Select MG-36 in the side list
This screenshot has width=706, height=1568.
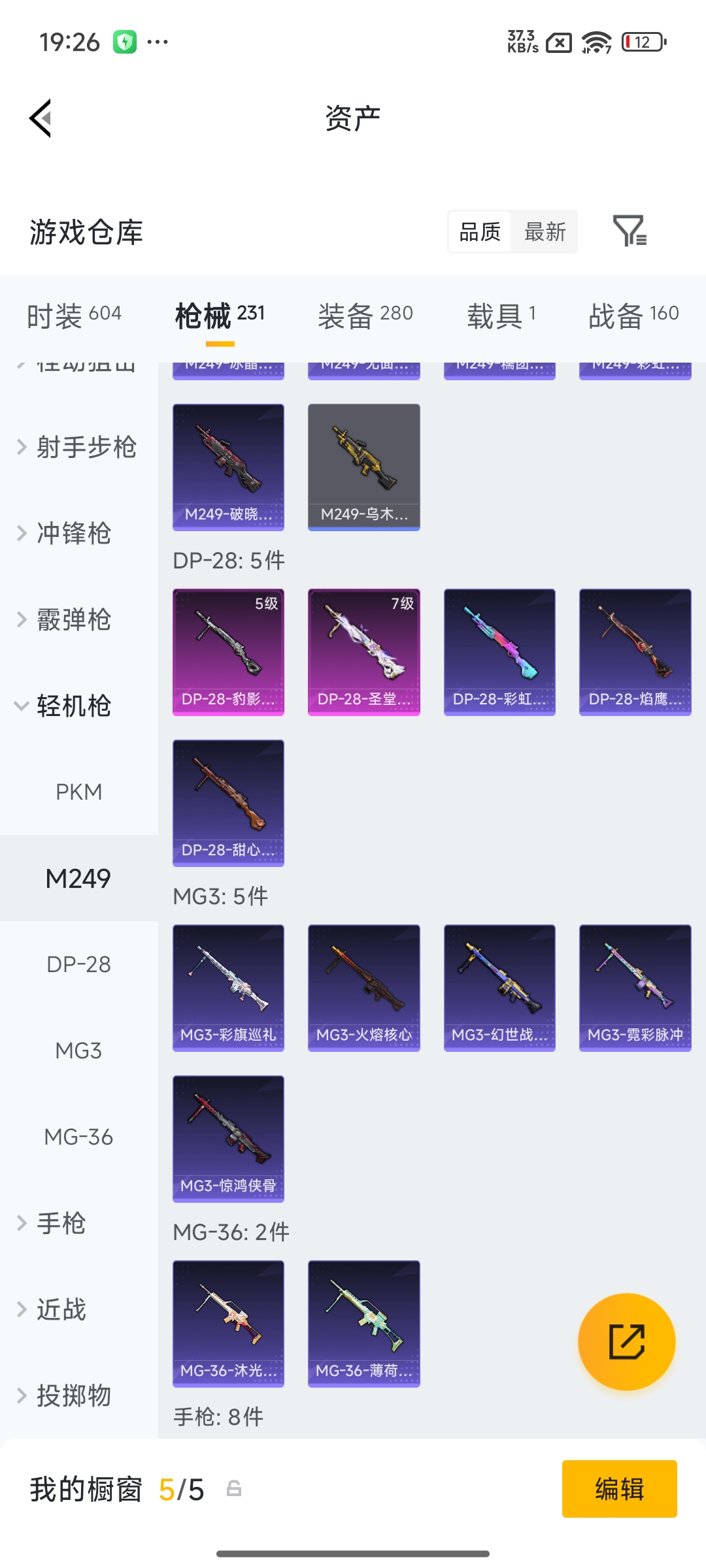point(78,1137)
